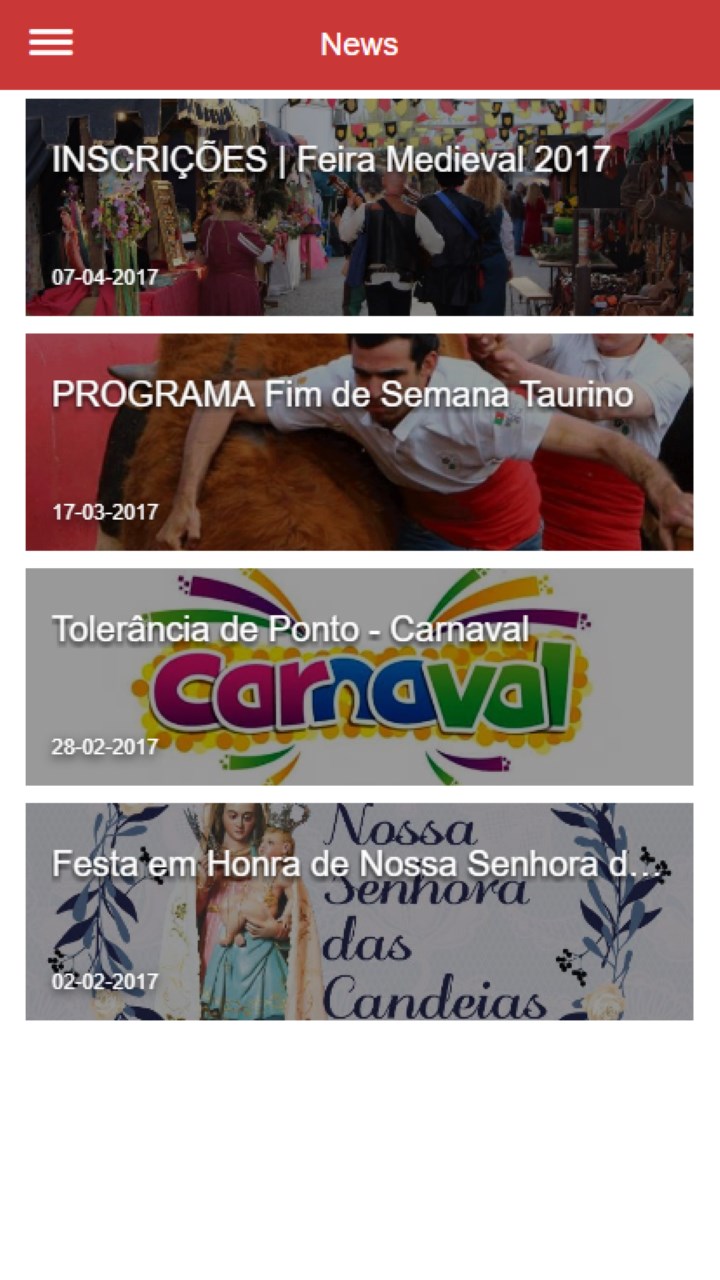Open the Feira Medieval 2017 news card
This screenshot has width=720, height=1280.
pos(359,207)
